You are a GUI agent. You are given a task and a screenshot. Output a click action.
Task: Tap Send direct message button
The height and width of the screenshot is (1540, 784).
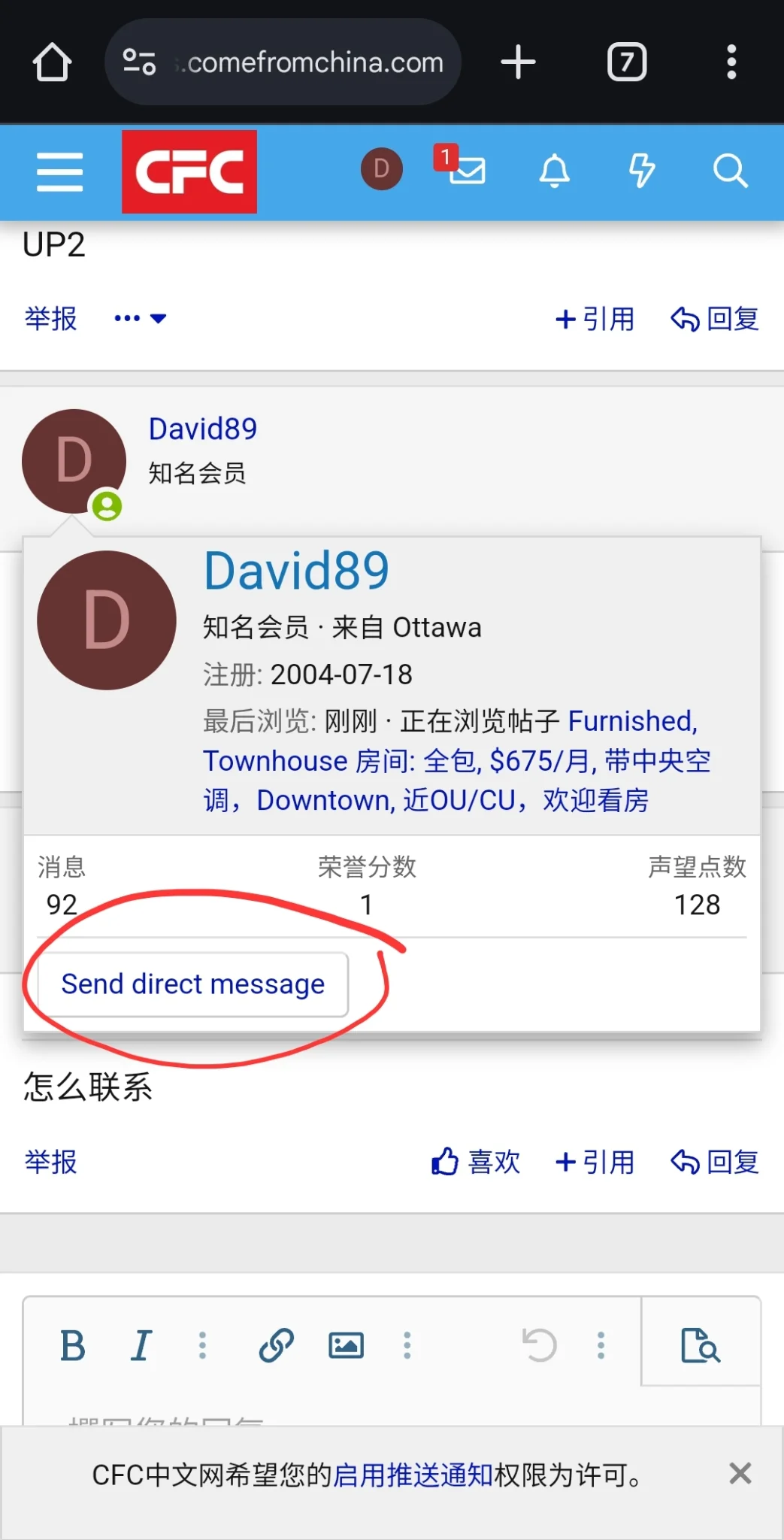[x=193, y=984]
